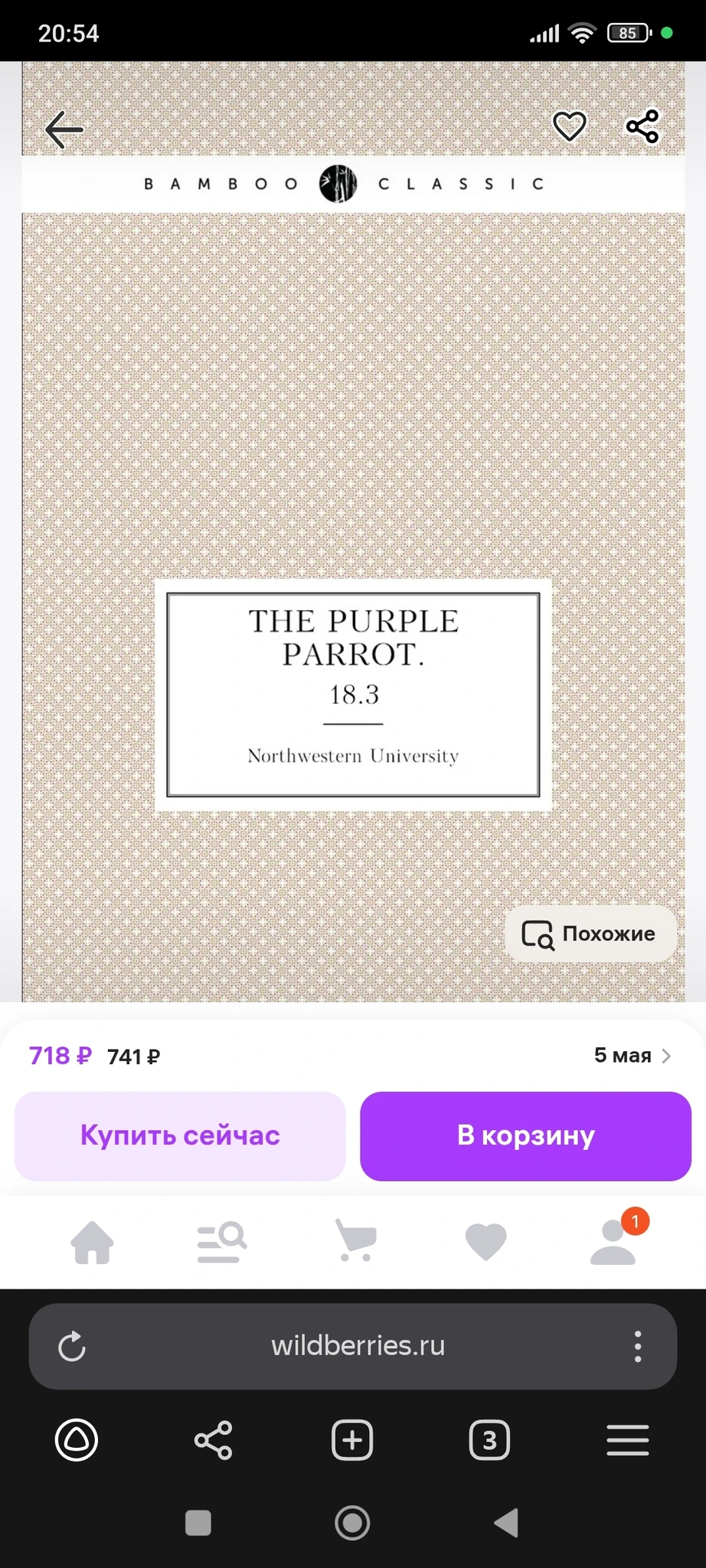
Task: Tap the wildberries.ru address bar
Action: (x=358, y=1347)
